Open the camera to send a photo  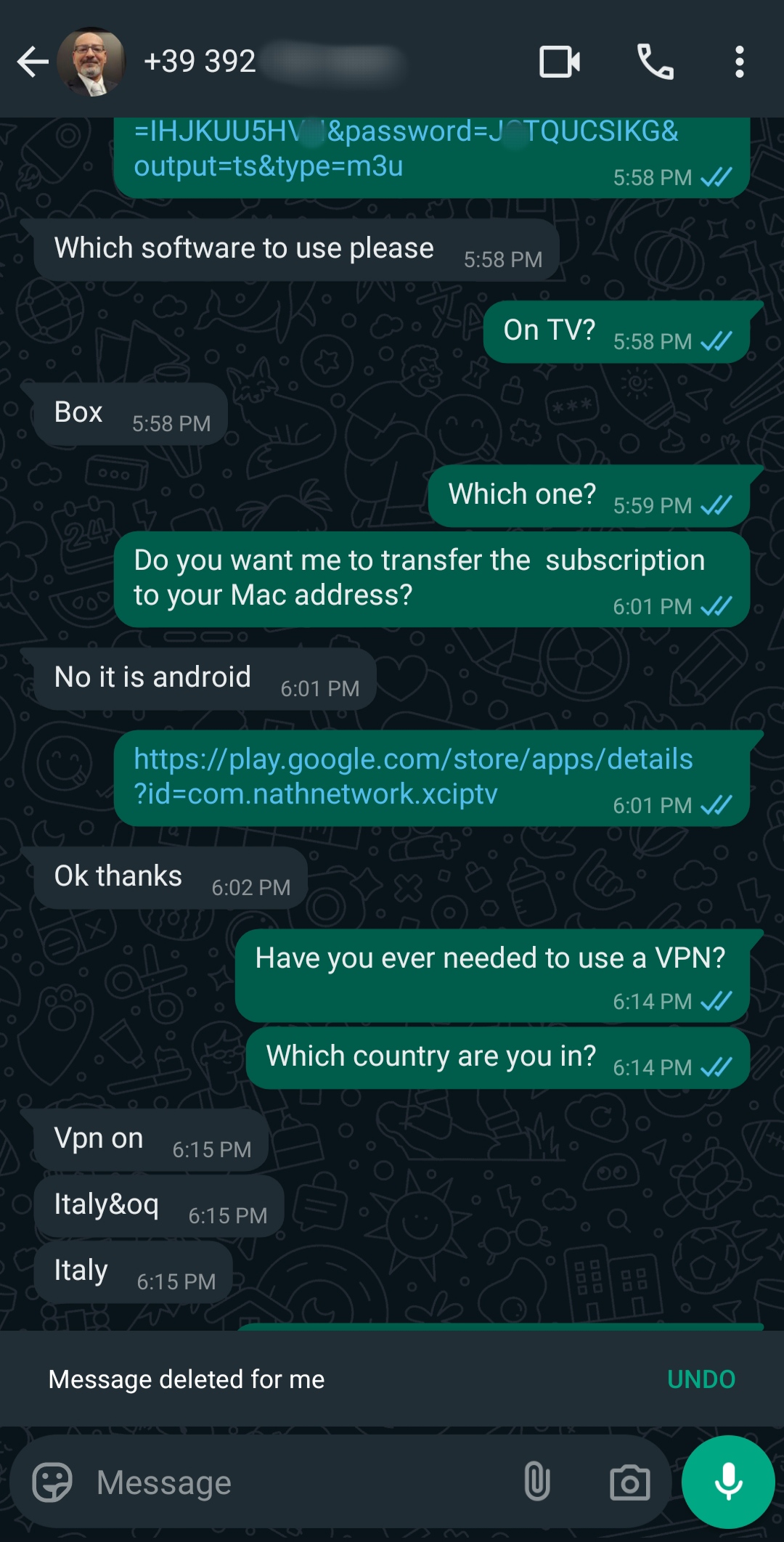point(629,1482)
